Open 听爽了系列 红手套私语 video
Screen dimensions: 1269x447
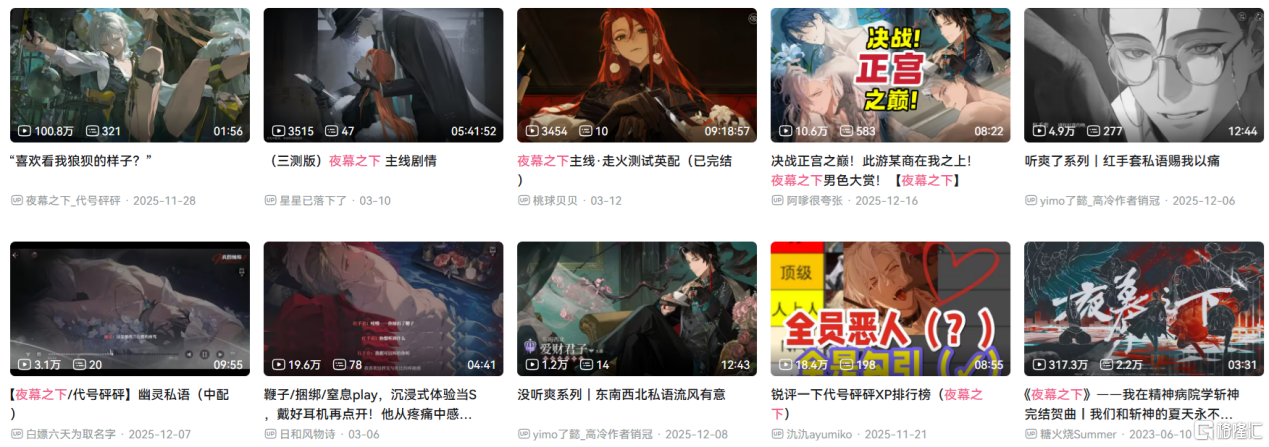(1144, 75)
